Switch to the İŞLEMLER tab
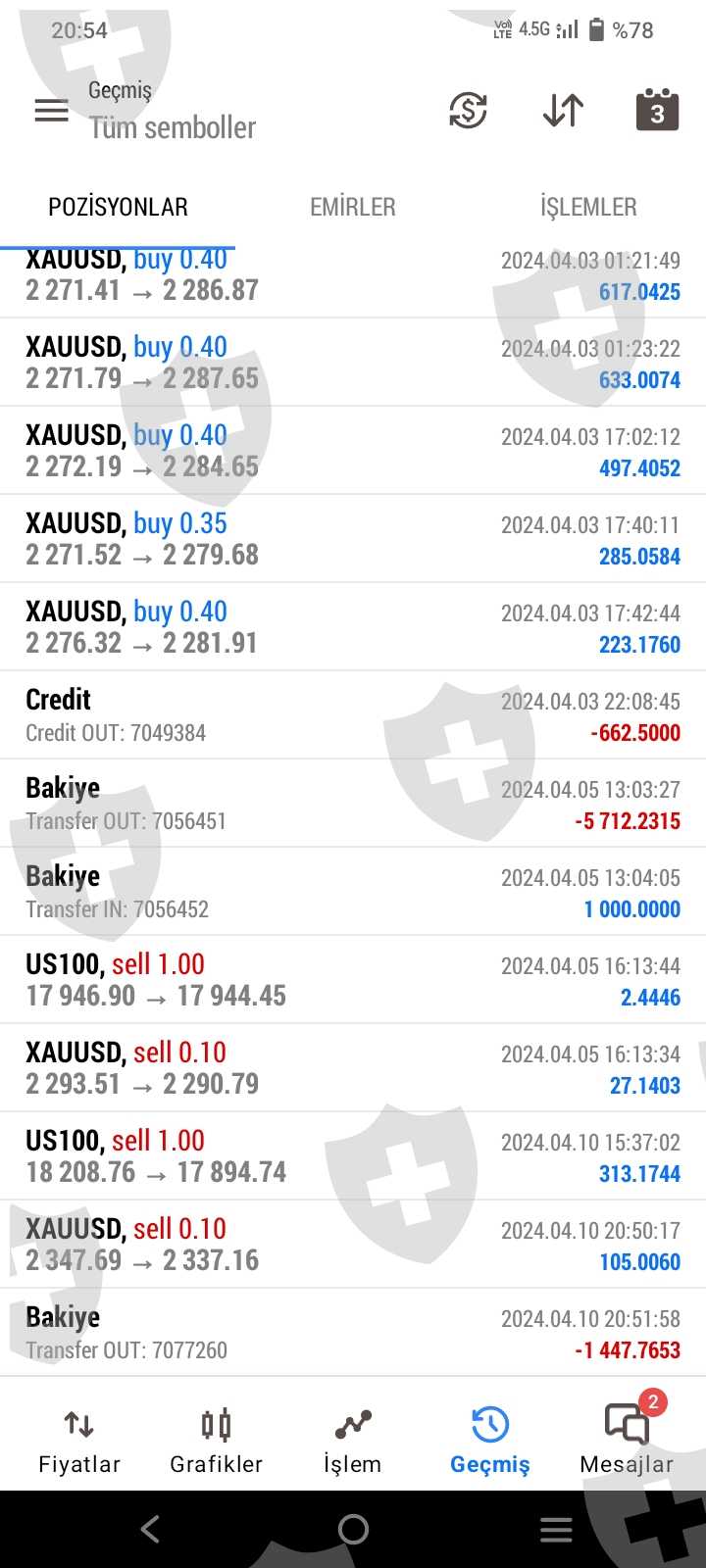Image resolution: width=706 pixels, height=1568 pixels. 588,207
